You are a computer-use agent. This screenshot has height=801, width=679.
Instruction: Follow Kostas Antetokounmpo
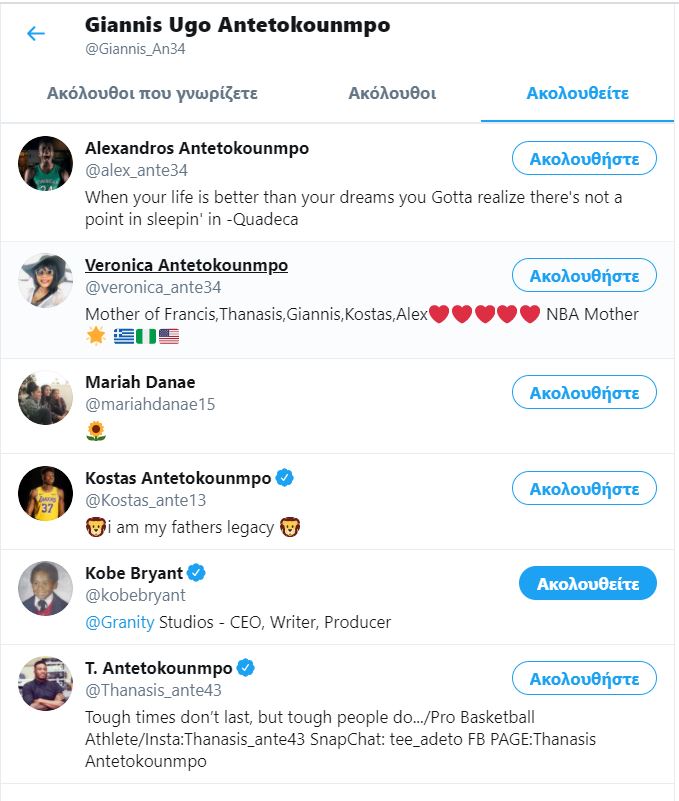point(584,488)
